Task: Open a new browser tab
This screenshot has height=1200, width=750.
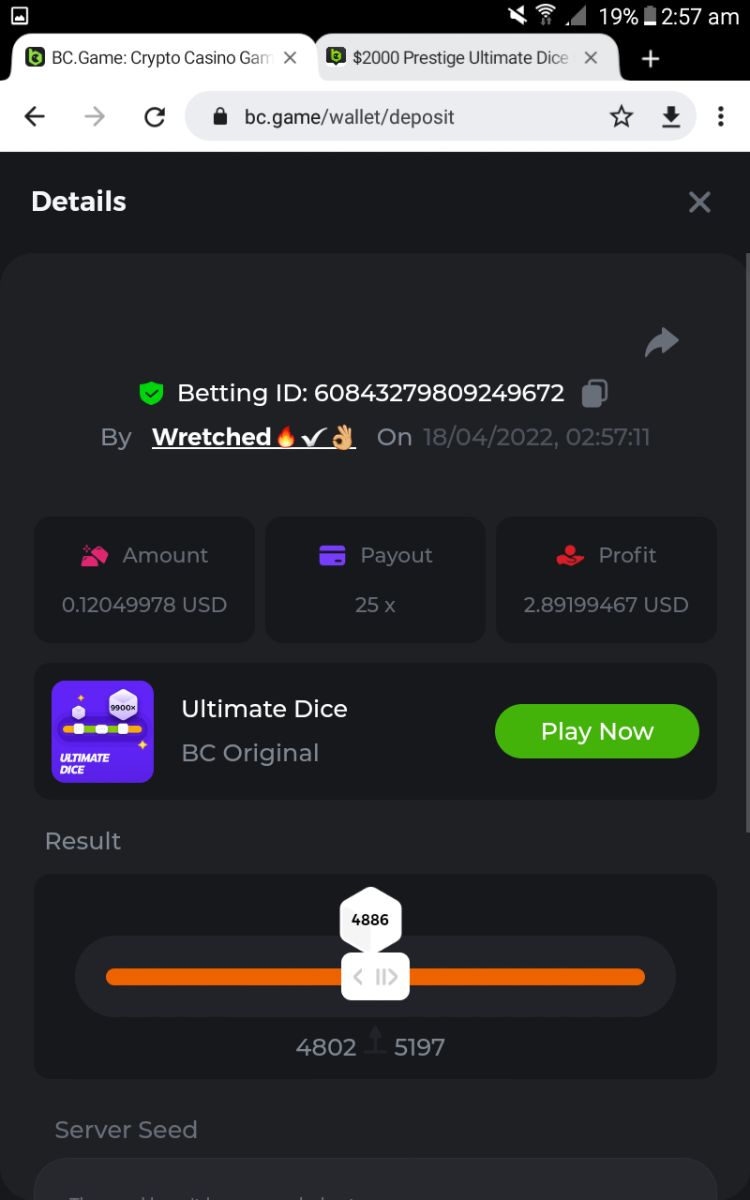Action: coord(650,59)
